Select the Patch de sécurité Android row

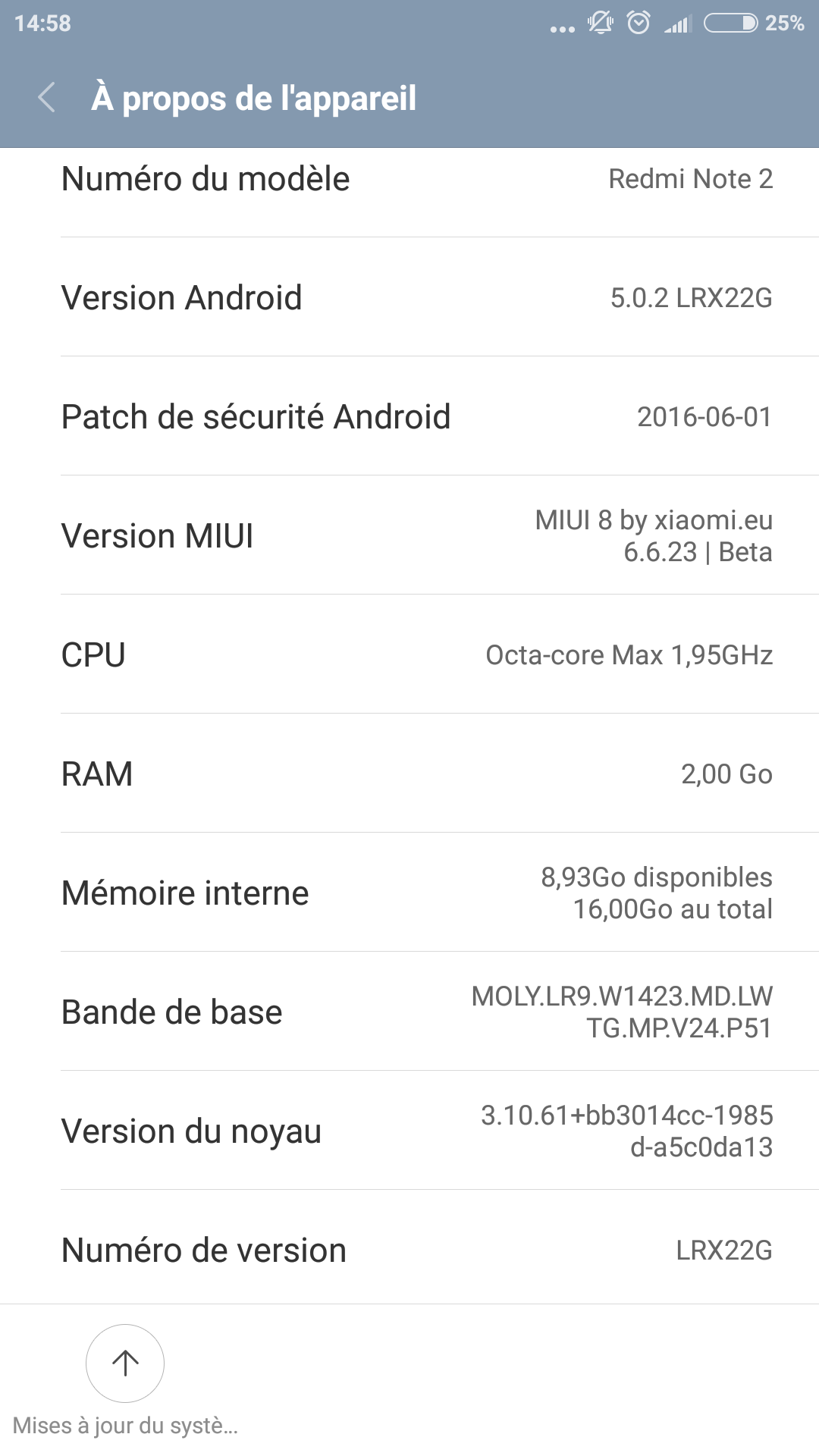tap(409, 416)
